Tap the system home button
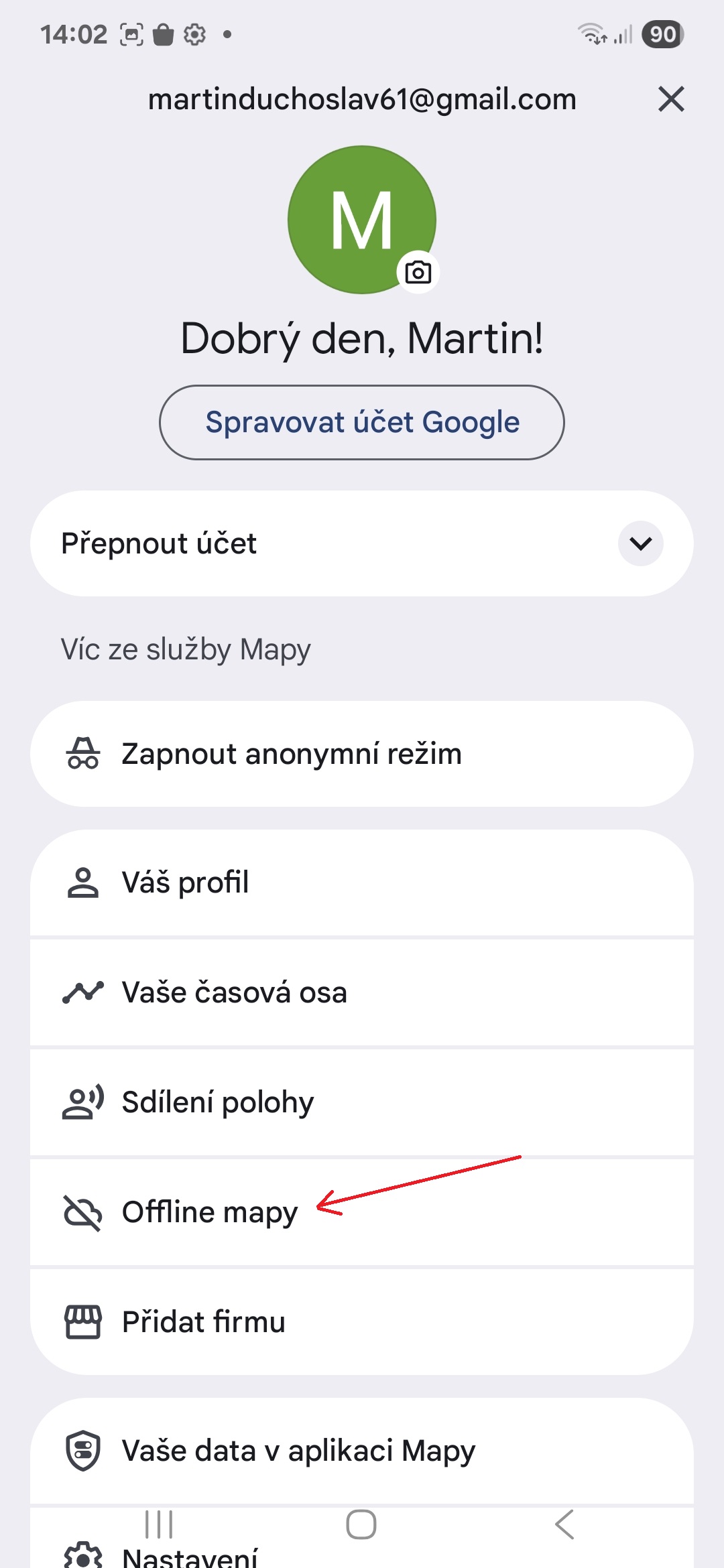 (361, 1524)
